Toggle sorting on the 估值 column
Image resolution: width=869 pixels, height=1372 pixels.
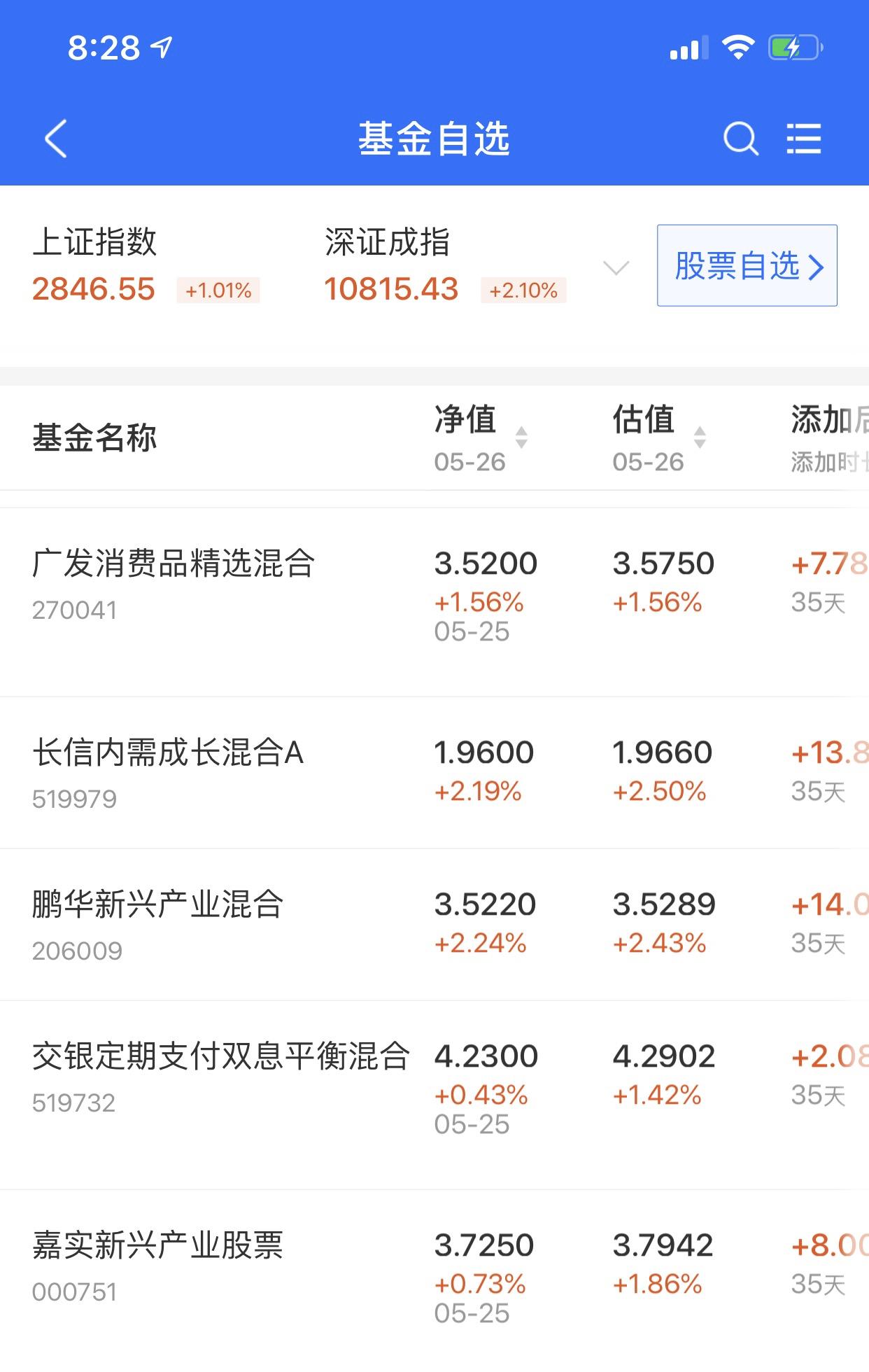coord(699,436)
